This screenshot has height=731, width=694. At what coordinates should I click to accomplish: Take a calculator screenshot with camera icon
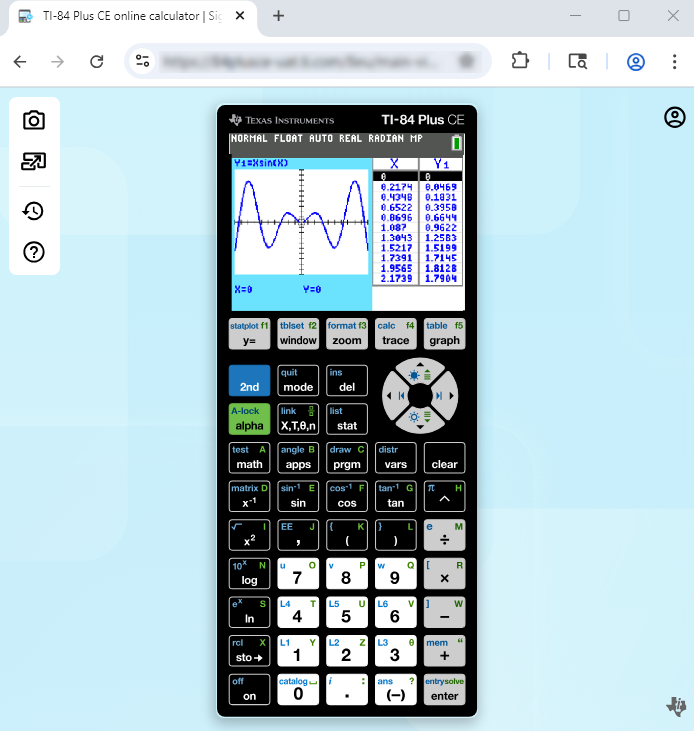pos(34,121)
